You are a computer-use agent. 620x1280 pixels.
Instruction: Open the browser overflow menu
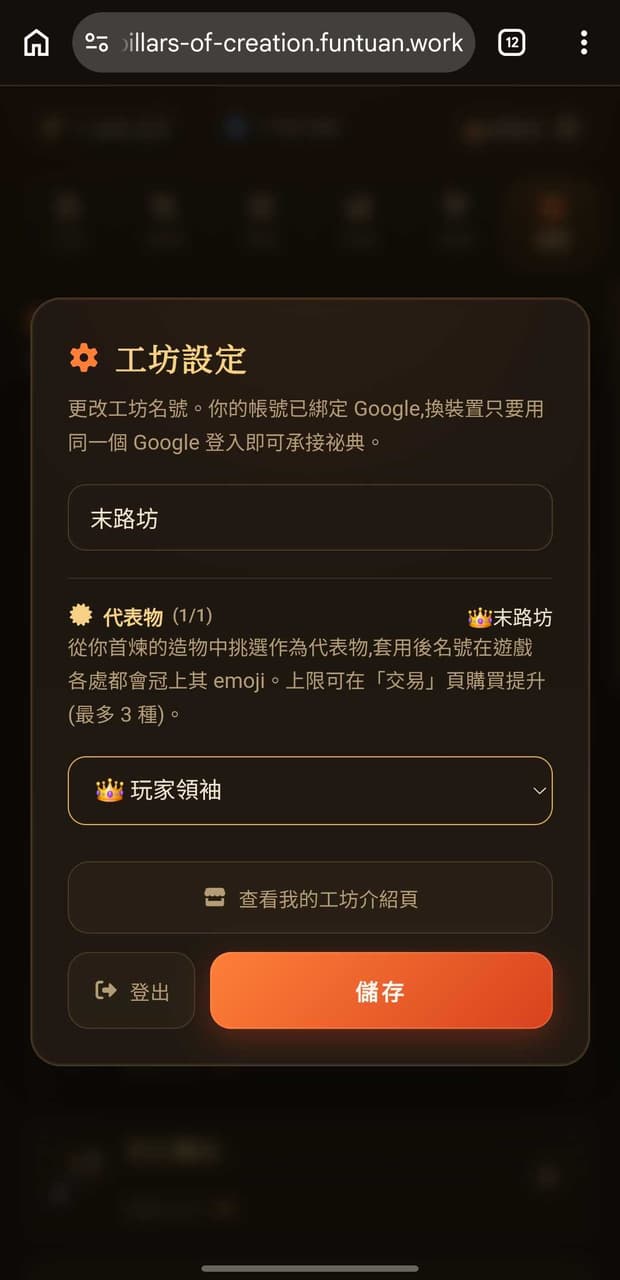click(584, 43)
